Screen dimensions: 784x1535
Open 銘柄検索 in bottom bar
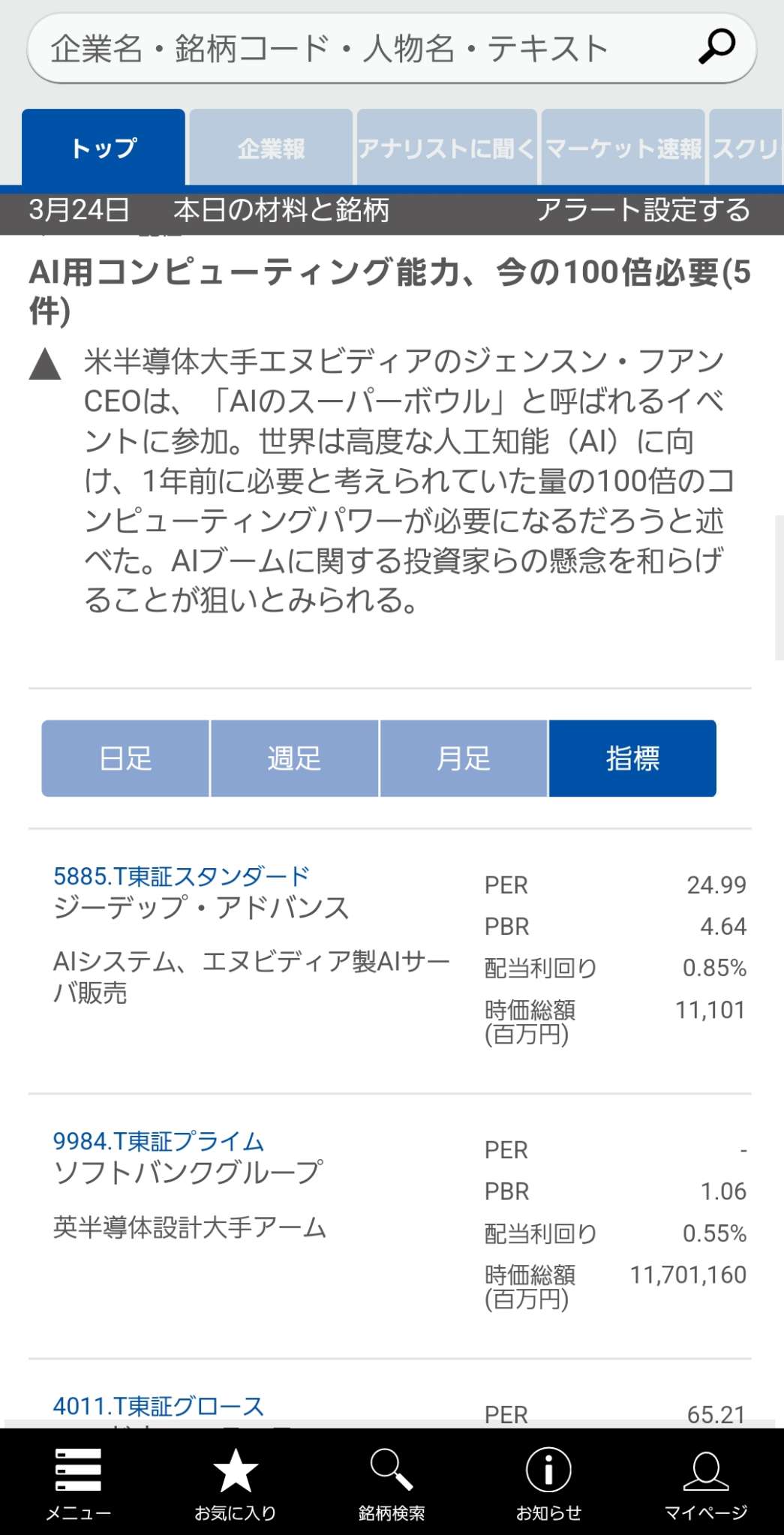click(x=392, y=1483)
